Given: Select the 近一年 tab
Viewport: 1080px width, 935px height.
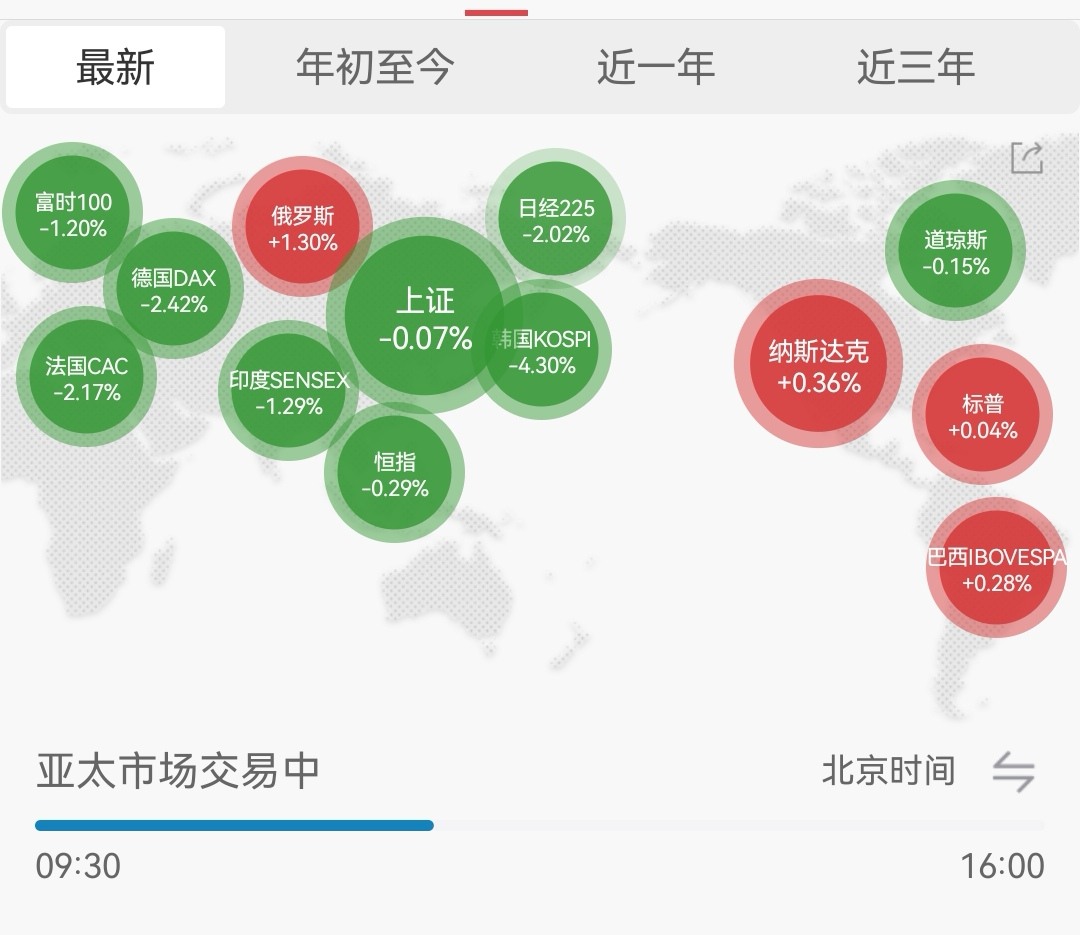Looking at the screenshot, I should tap(656, 67).
